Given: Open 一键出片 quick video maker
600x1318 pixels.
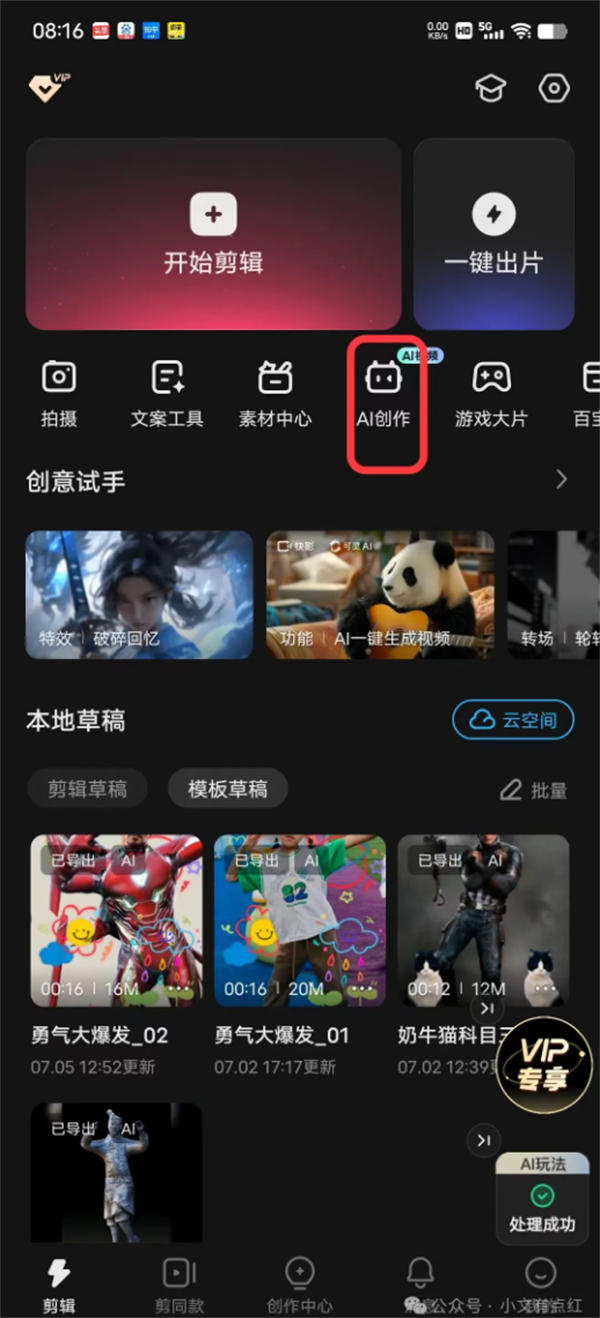Looking at the screenshot, I should 493,235.
